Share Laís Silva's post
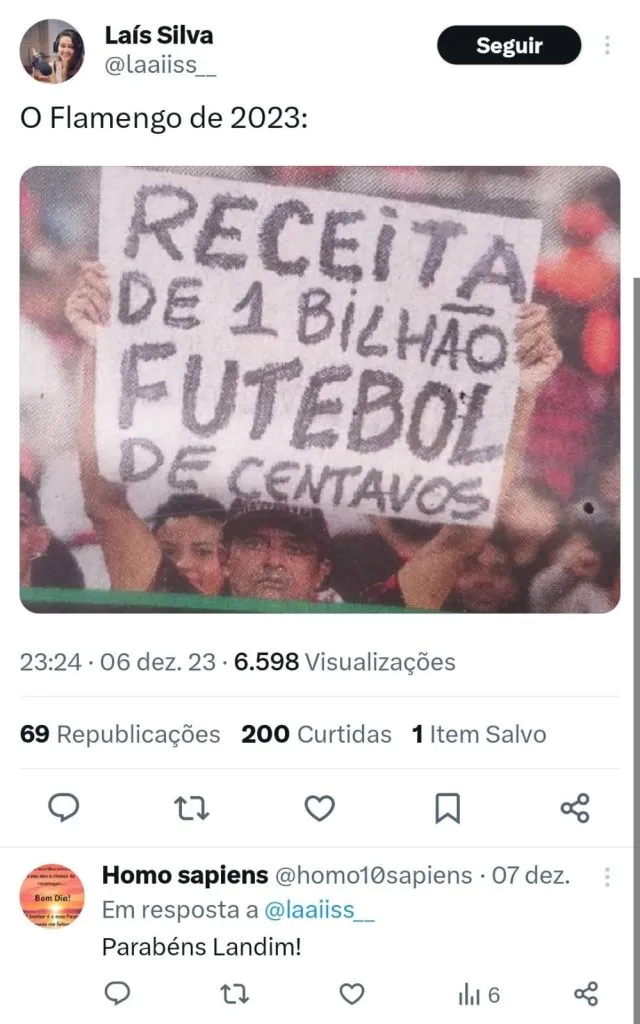The image size is (640, 1024). tap(575, 807)
